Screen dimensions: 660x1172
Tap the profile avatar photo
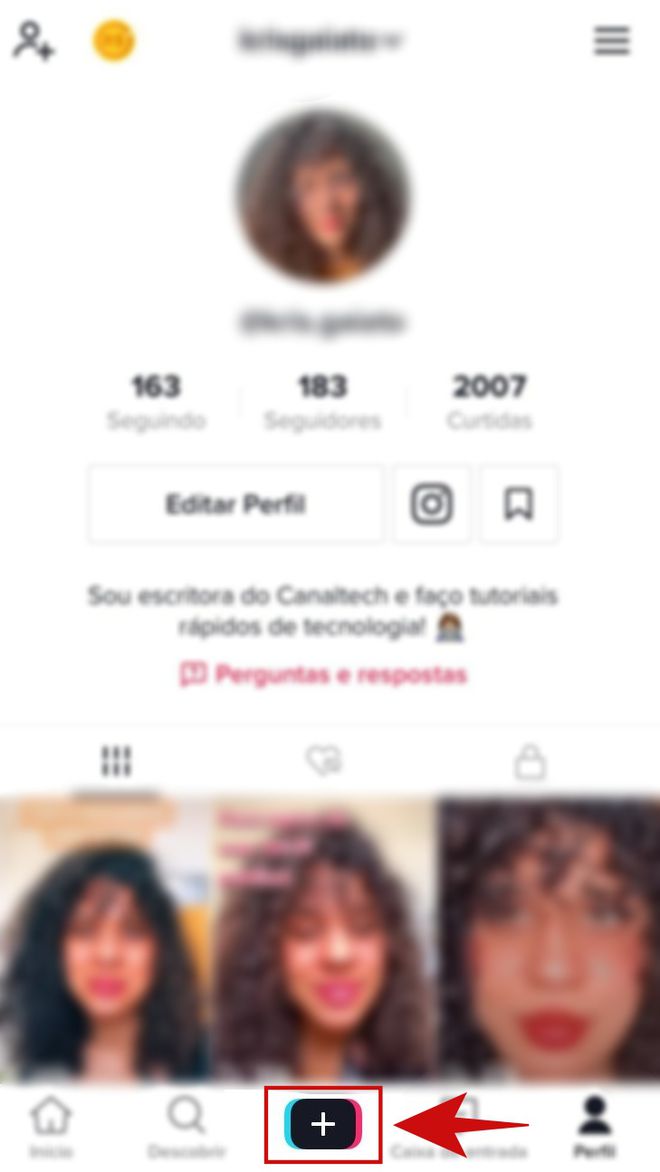click(x=324, y=196)
